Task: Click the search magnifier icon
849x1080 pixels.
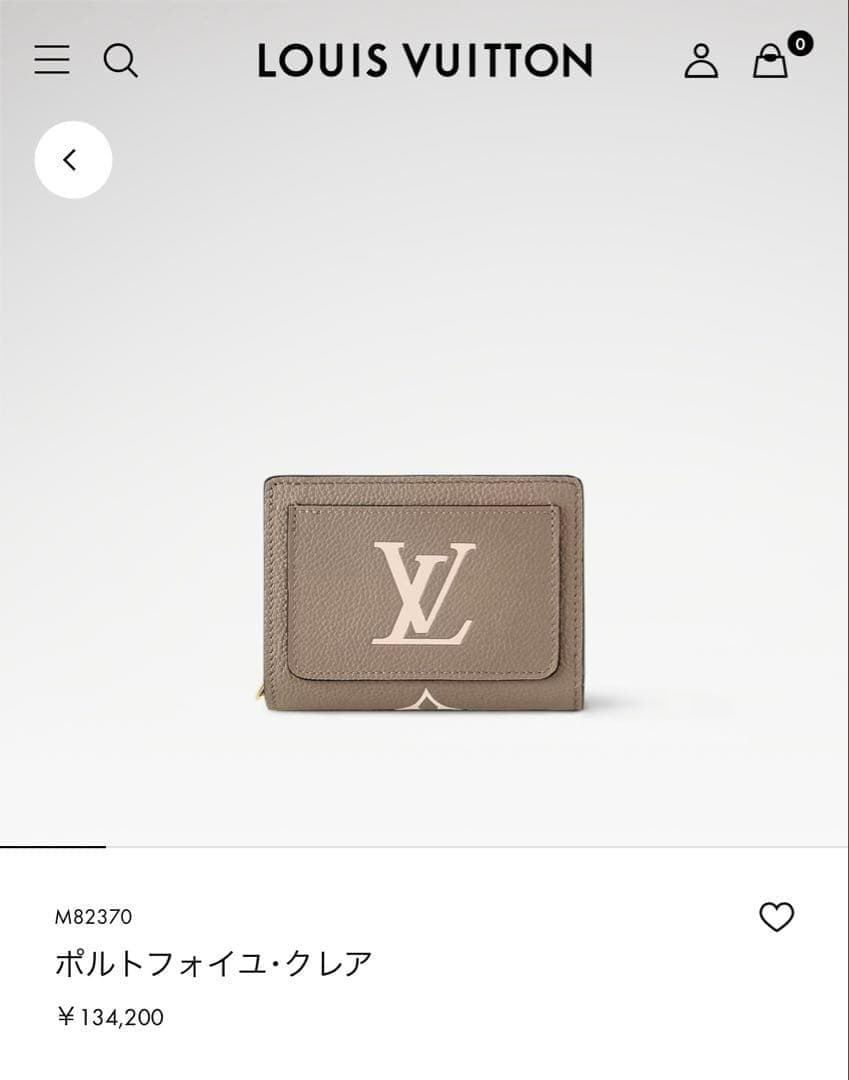Action: pyautogui.click(x=122, y=62)
